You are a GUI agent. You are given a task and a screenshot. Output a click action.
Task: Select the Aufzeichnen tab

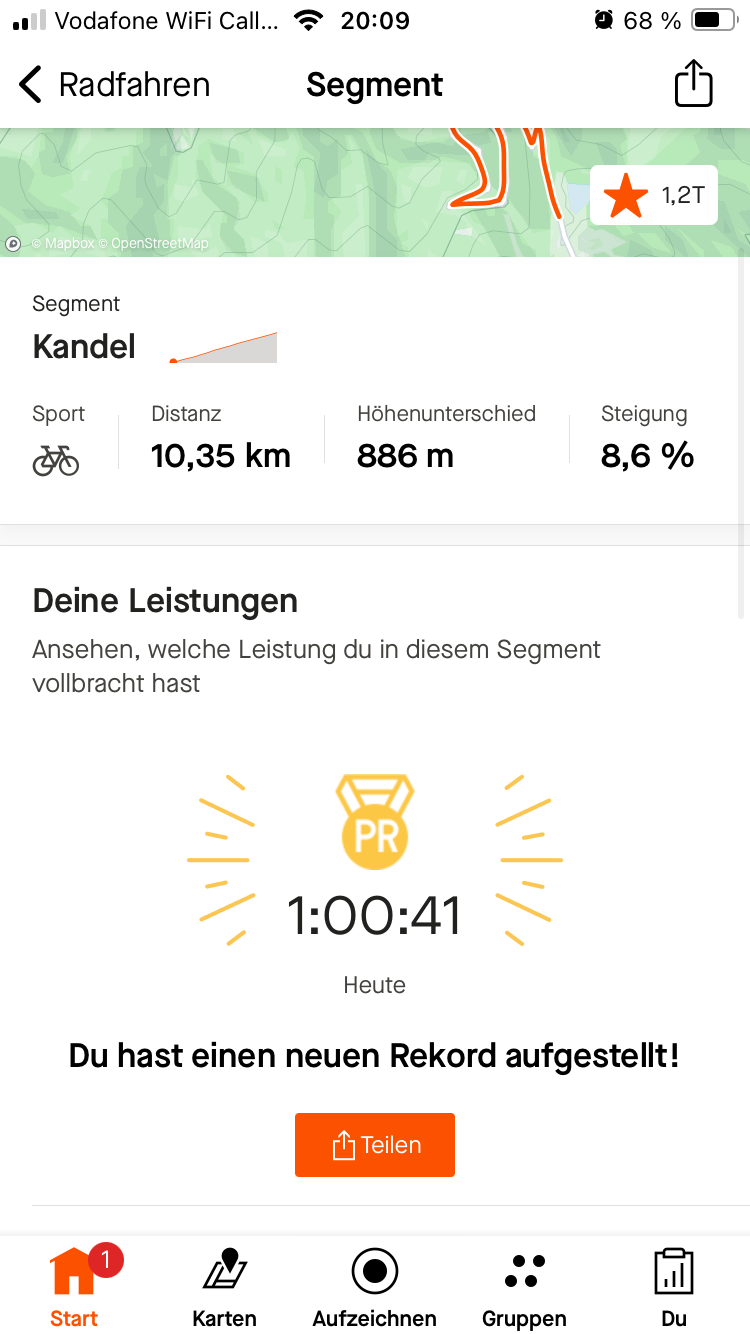(x=375, y=1287)
